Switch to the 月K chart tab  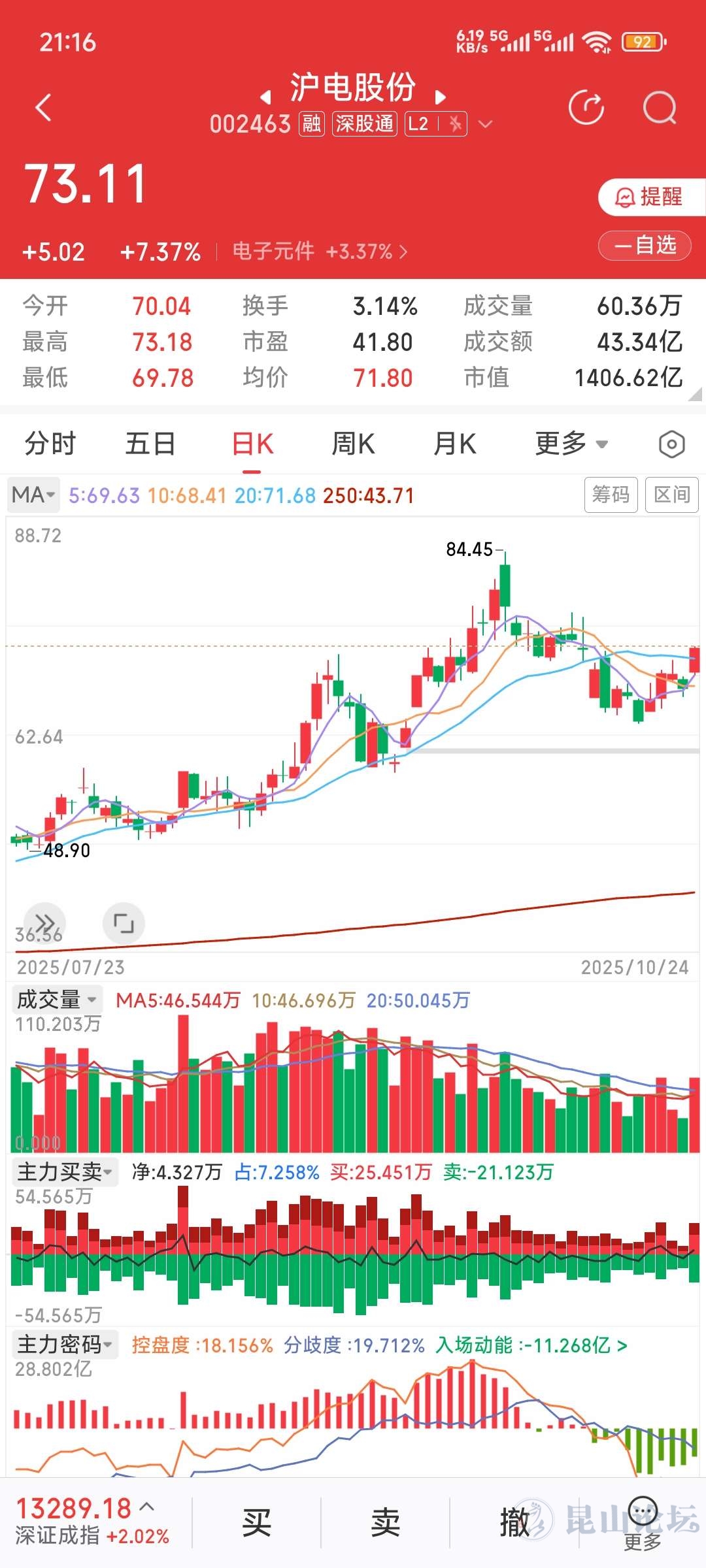pyautogui.click(x=454, y=444)
